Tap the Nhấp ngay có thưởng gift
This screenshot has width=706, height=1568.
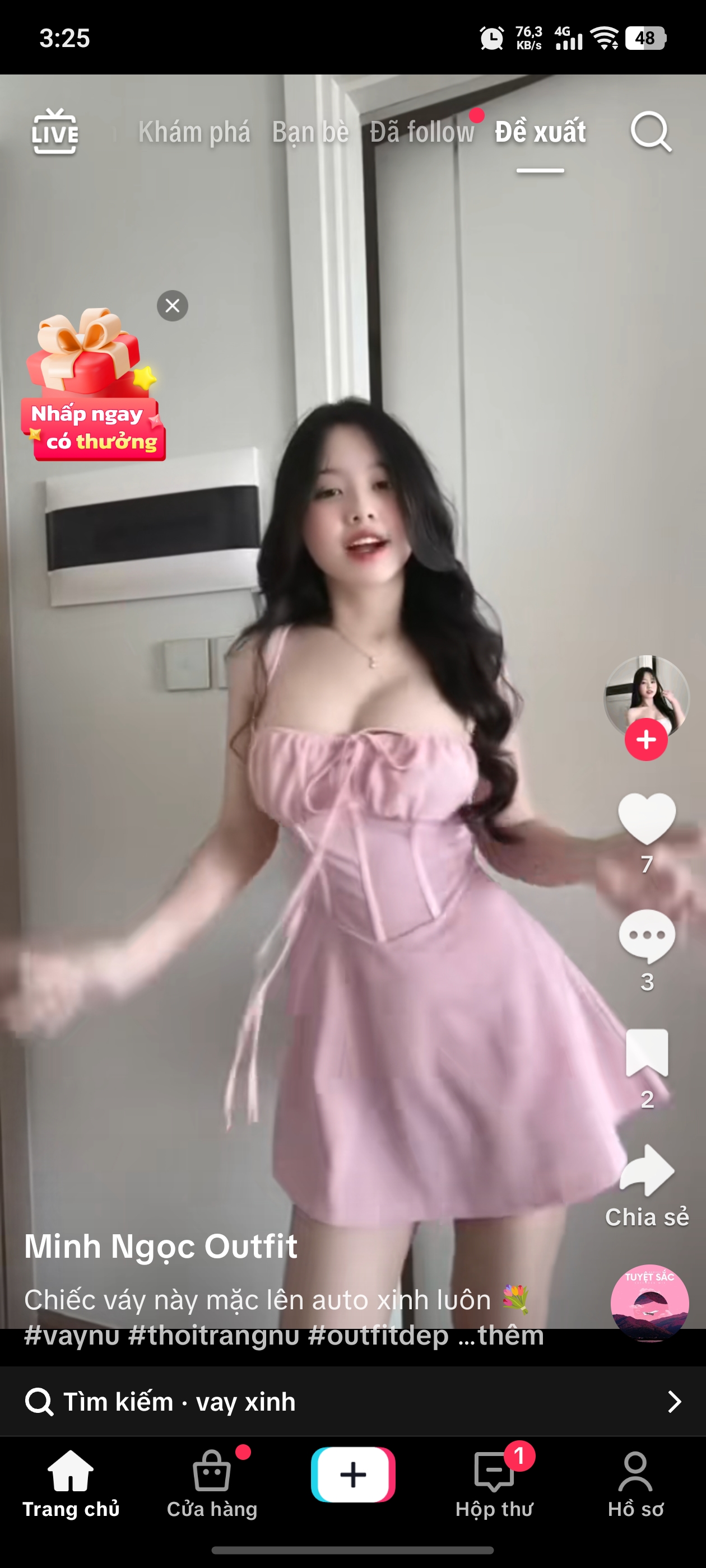(x=92, y=390)
